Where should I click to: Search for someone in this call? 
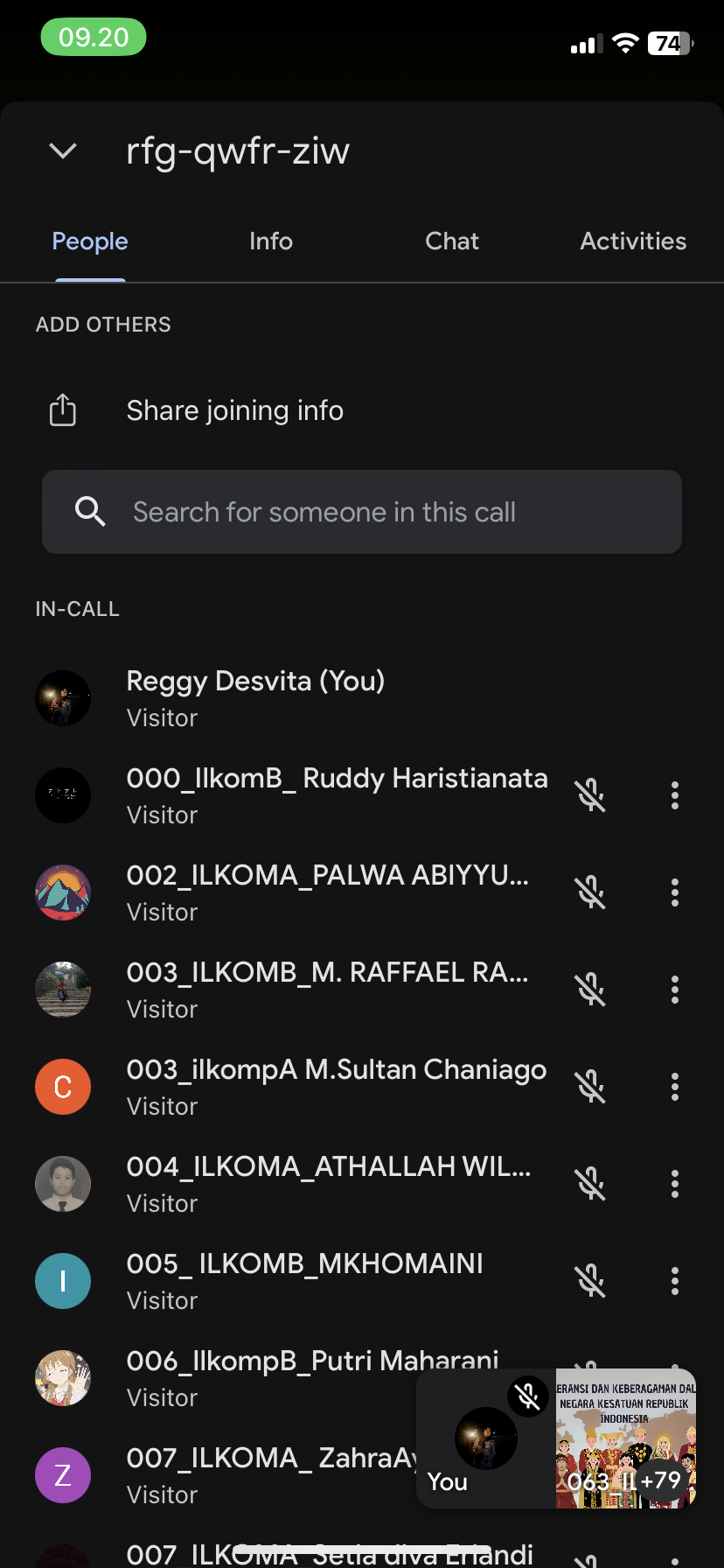(362, 512)
